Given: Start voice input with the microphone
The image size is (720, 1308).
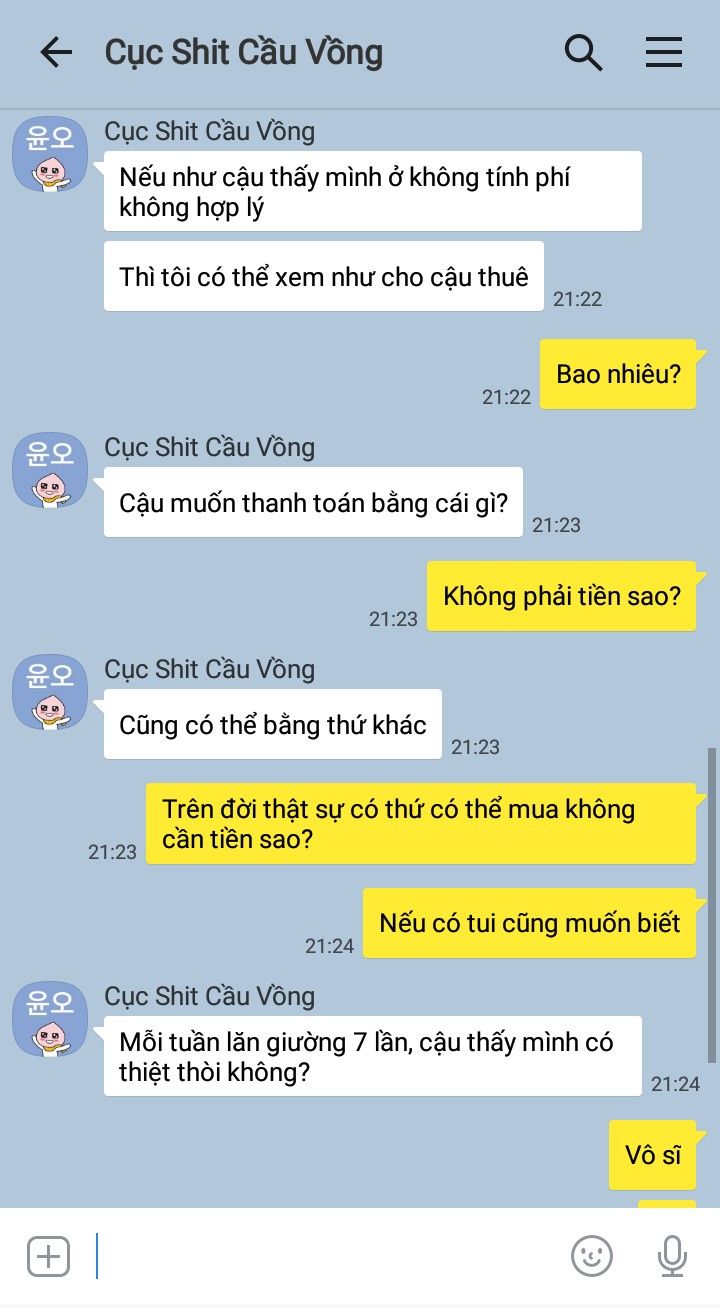Looking at the screenshot, I should point(673,1256).
